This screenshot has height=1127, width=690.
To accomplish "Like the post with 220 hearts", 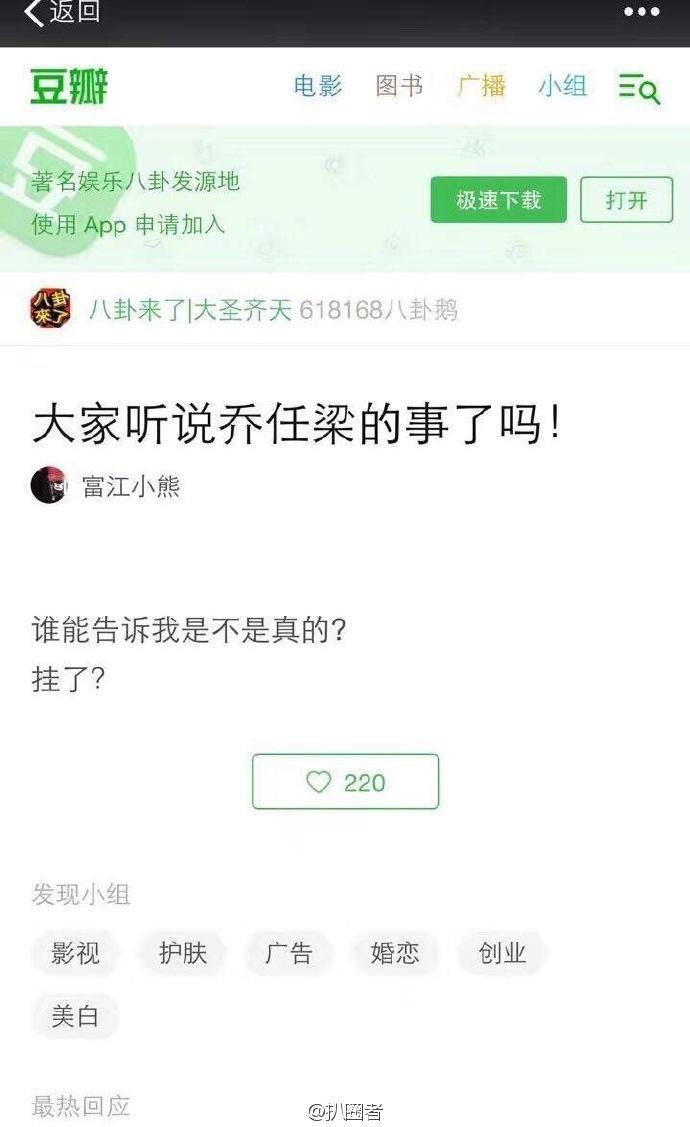I will click(345, 782).
